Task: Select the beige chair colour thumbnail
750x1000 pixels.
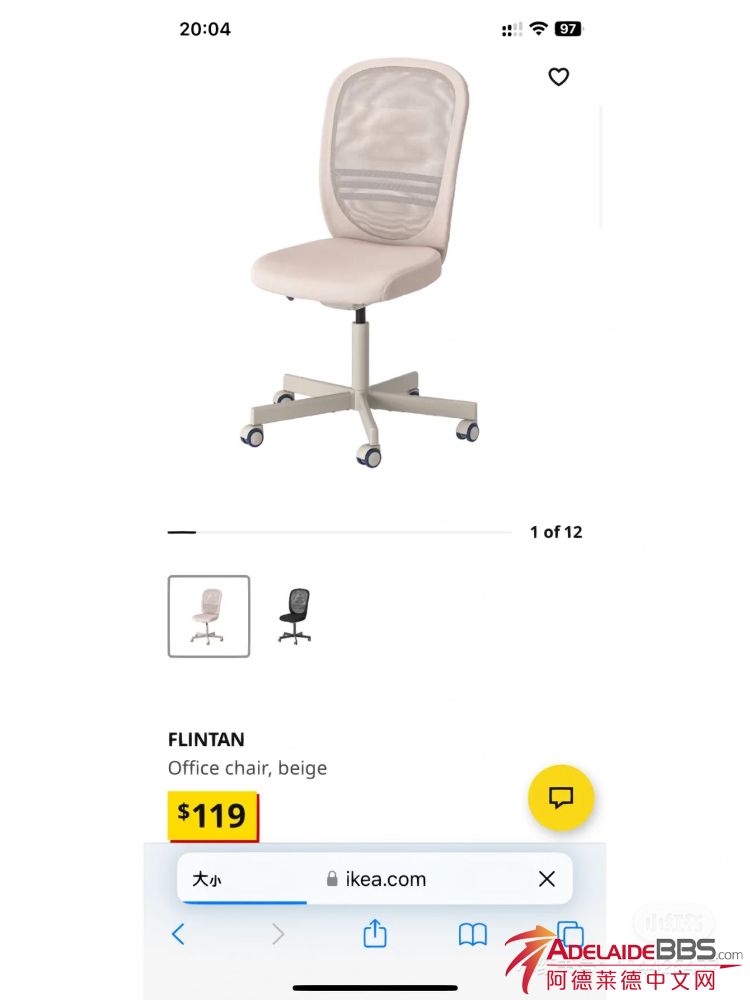Action: tap(209, 616)
